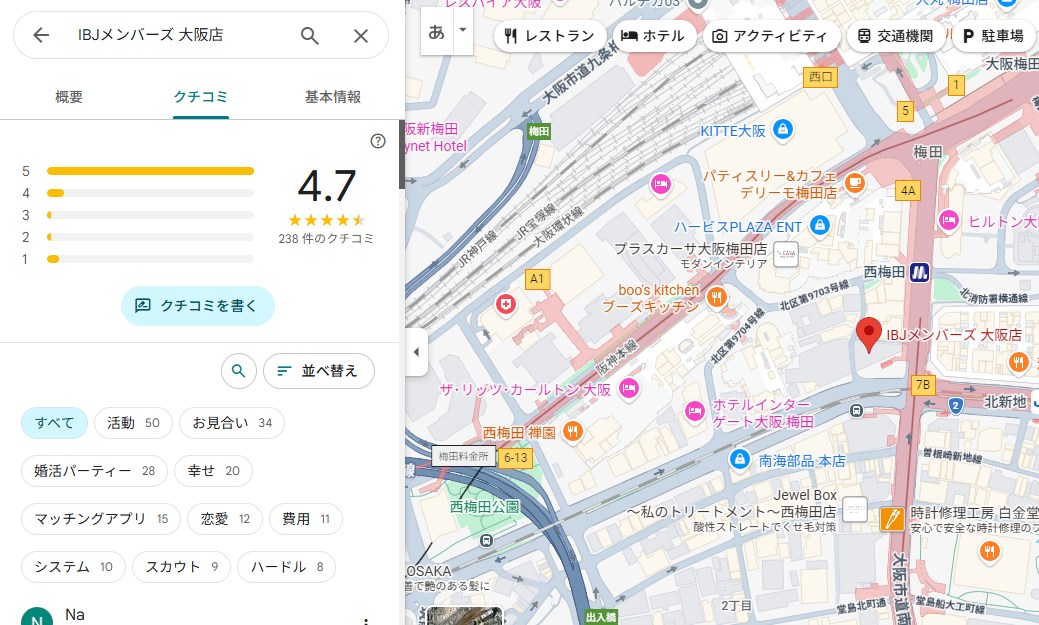Clear the search with the X icon
This screenshot has width=1039, height=625.
click(361, 36)
